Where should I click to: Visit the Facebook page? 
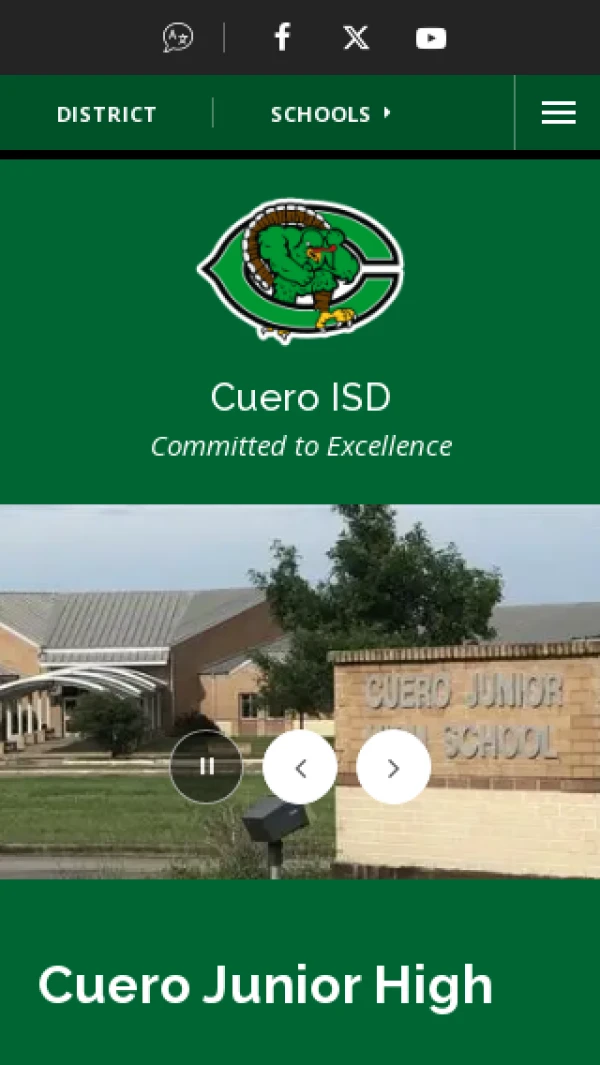click(282, 38)
